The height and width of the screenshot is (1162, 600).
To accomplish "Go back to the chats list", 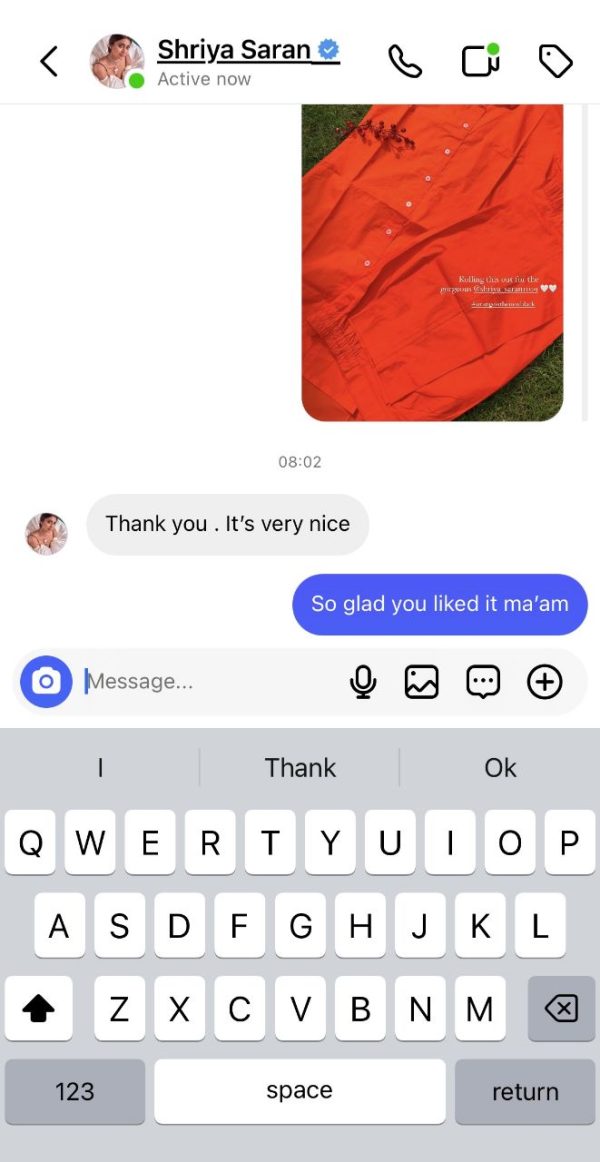I will (x=48, y=61).
